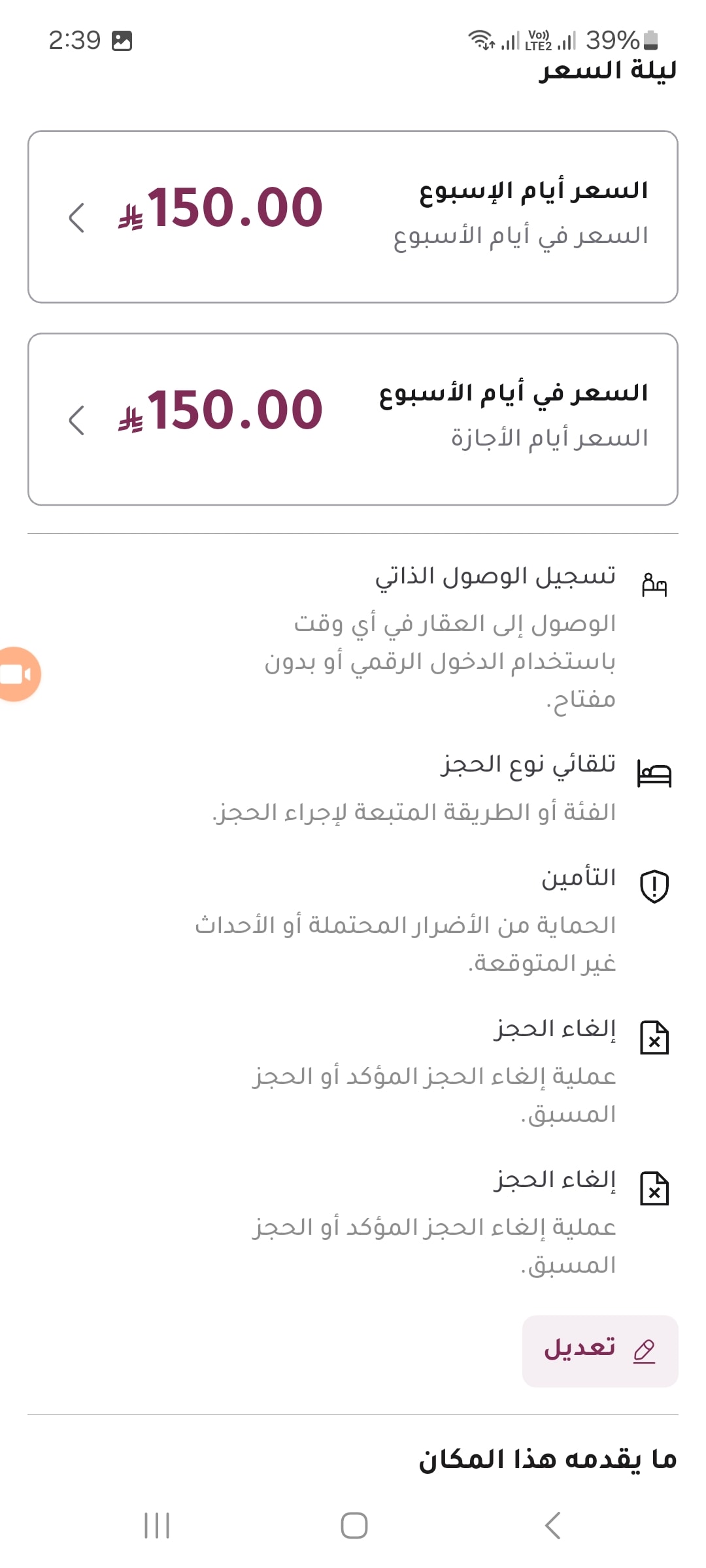Open the السعر في أيام الأسبوع price card
Viewport: 706px width, 1568px height.
click(x=353, y=419)
